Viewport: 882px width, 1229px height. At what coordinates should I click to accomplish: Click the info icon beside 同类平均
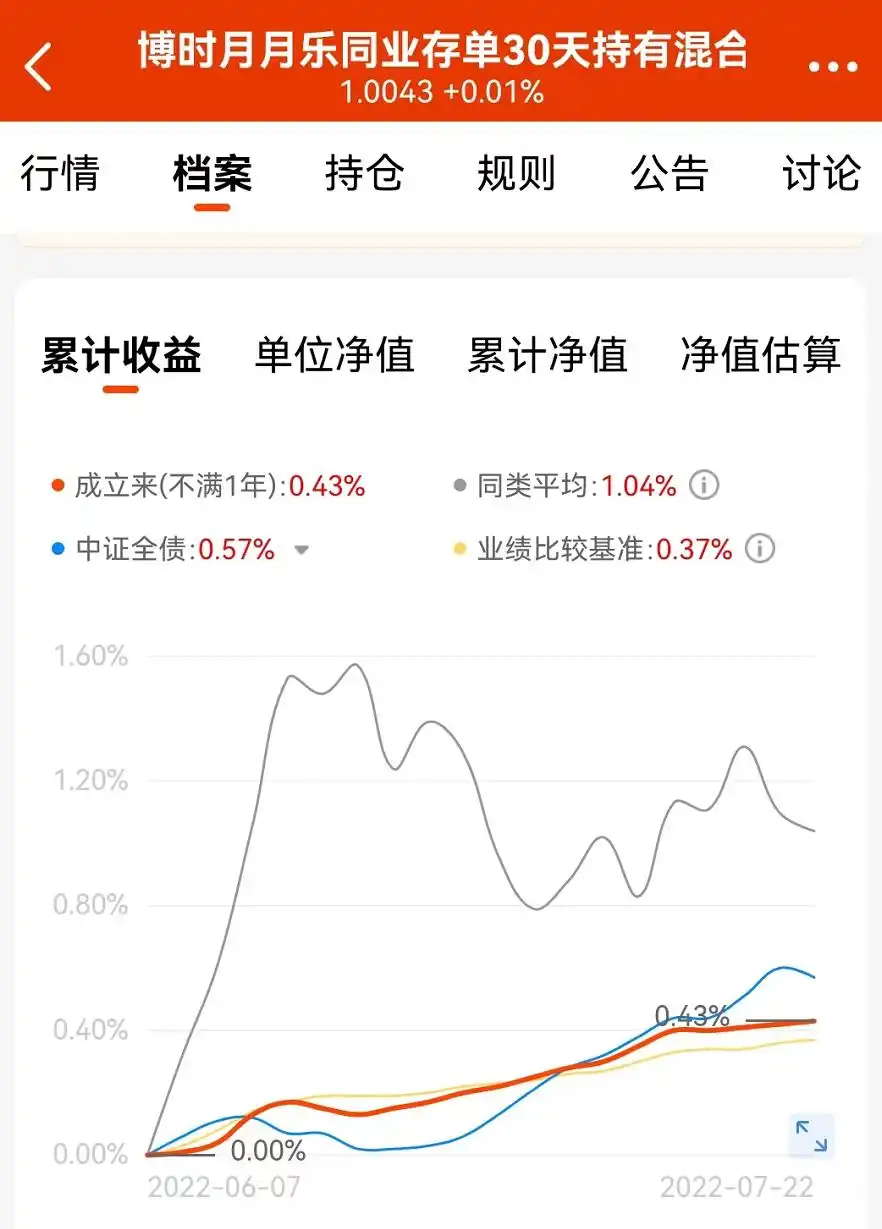(703, 486)
